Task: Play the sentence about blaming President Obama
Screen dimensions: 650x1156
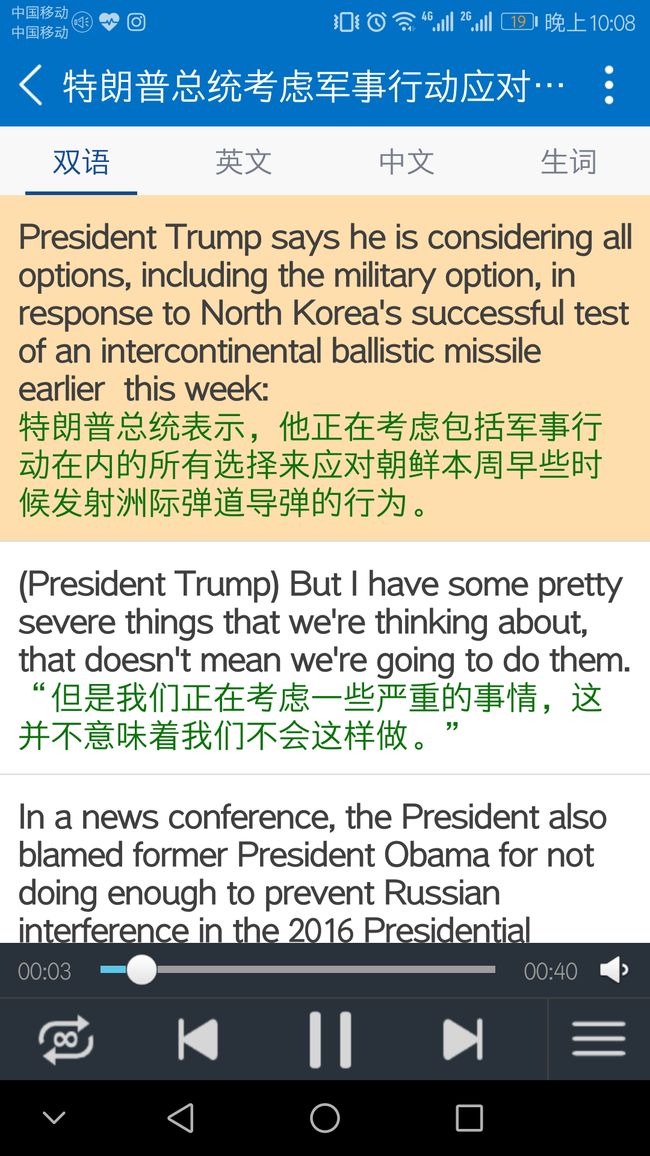Action: click(x=325, y=860)
